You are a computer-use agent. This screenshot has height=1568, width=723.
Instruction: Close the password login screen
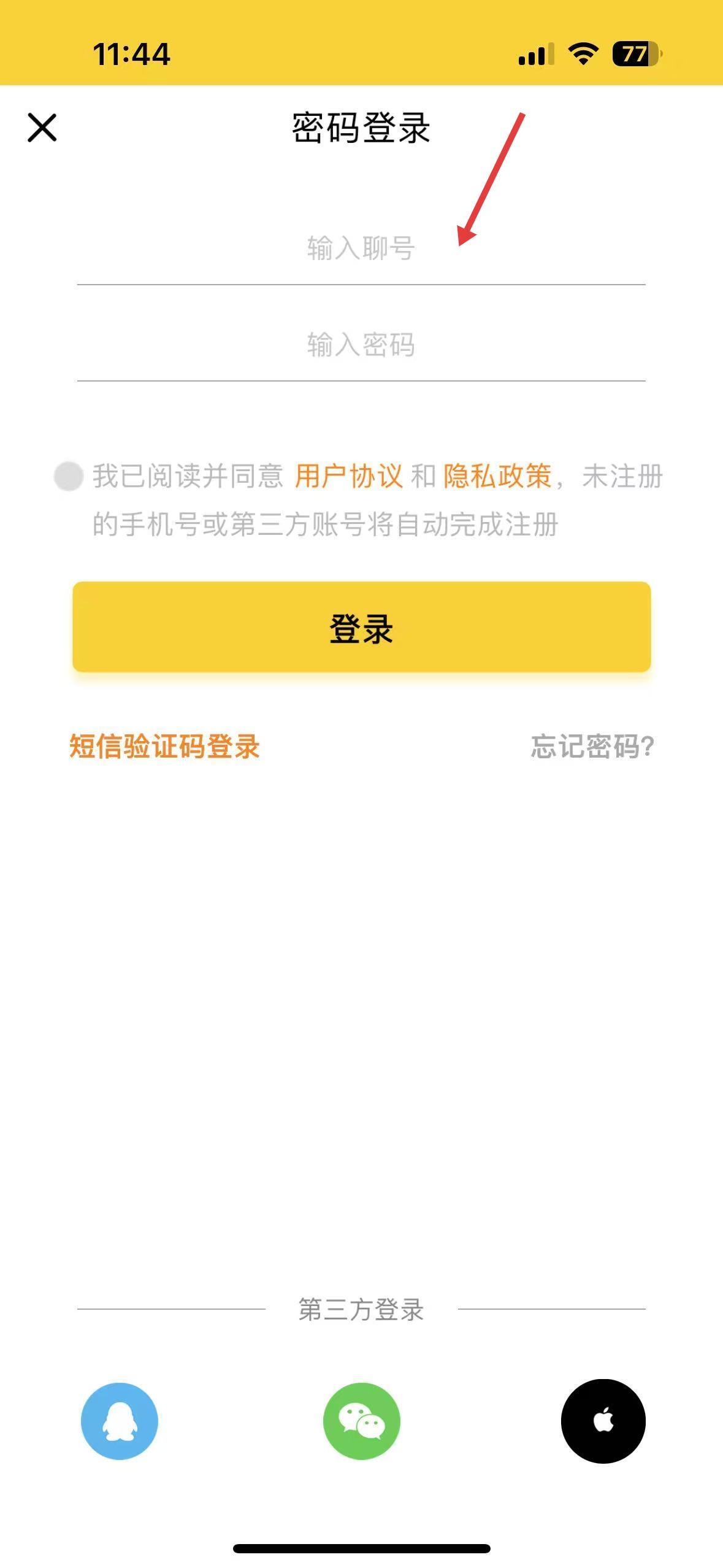pos(42,128)
